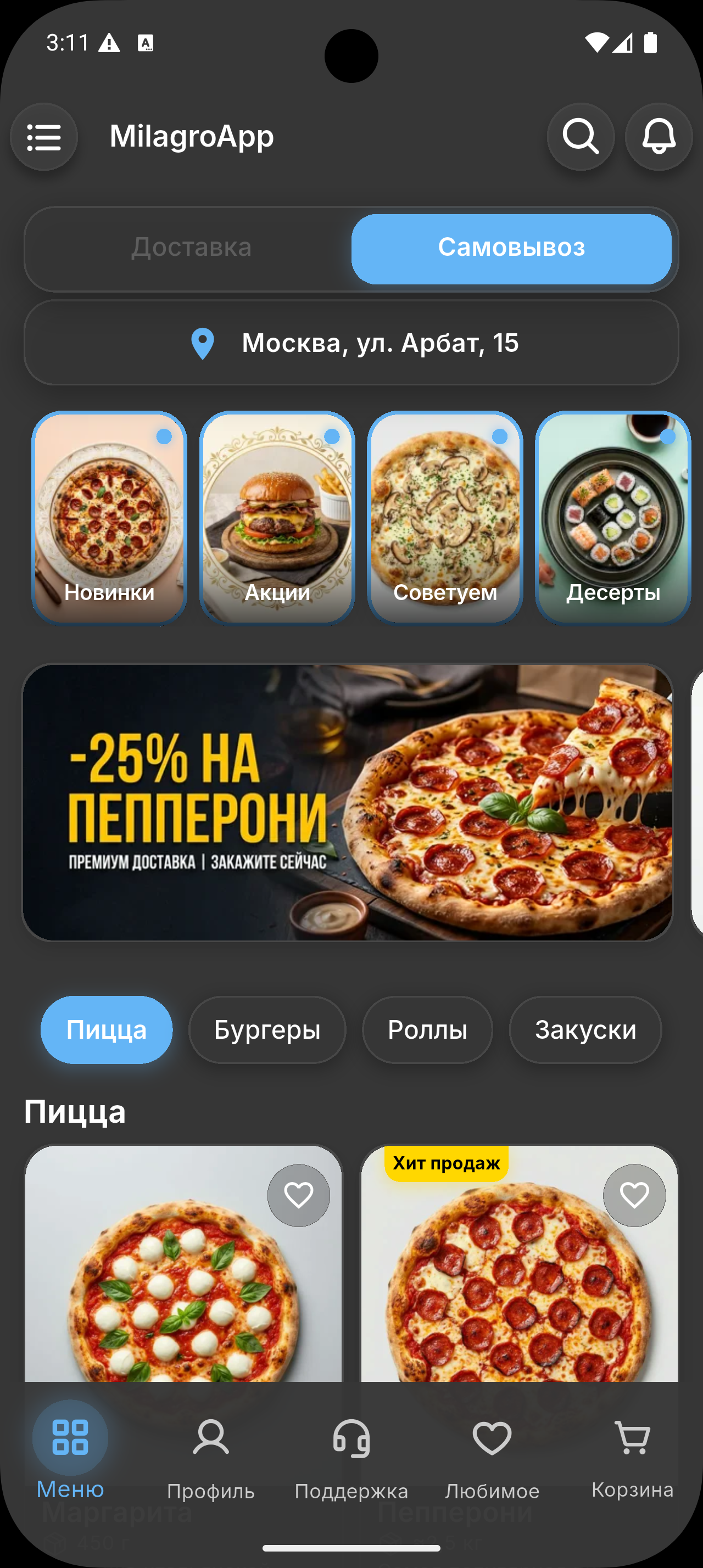Add Маргарита pizza to favorites

pos(298,1195)
